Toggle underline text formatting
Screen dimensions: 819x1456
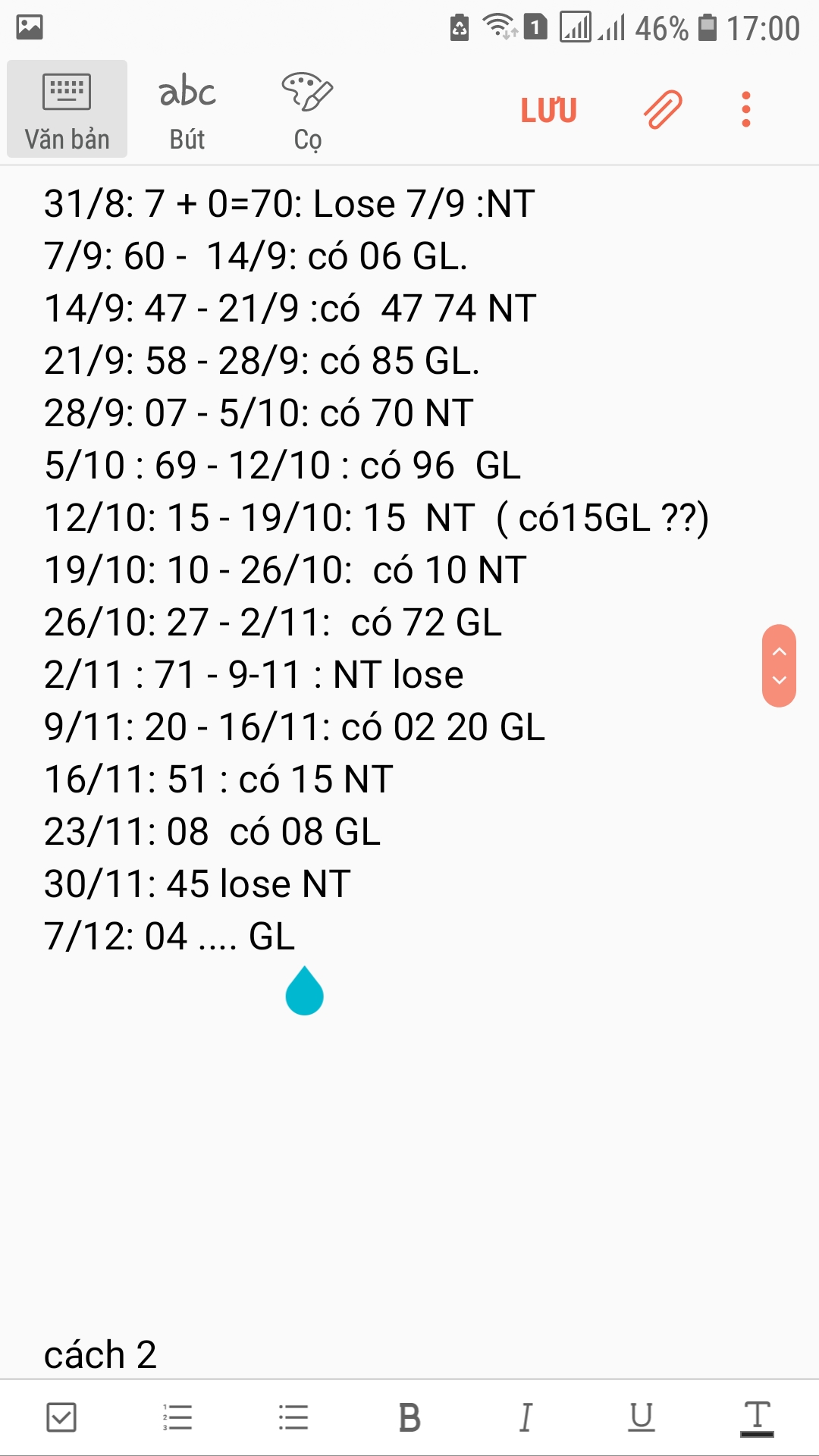642,1417
